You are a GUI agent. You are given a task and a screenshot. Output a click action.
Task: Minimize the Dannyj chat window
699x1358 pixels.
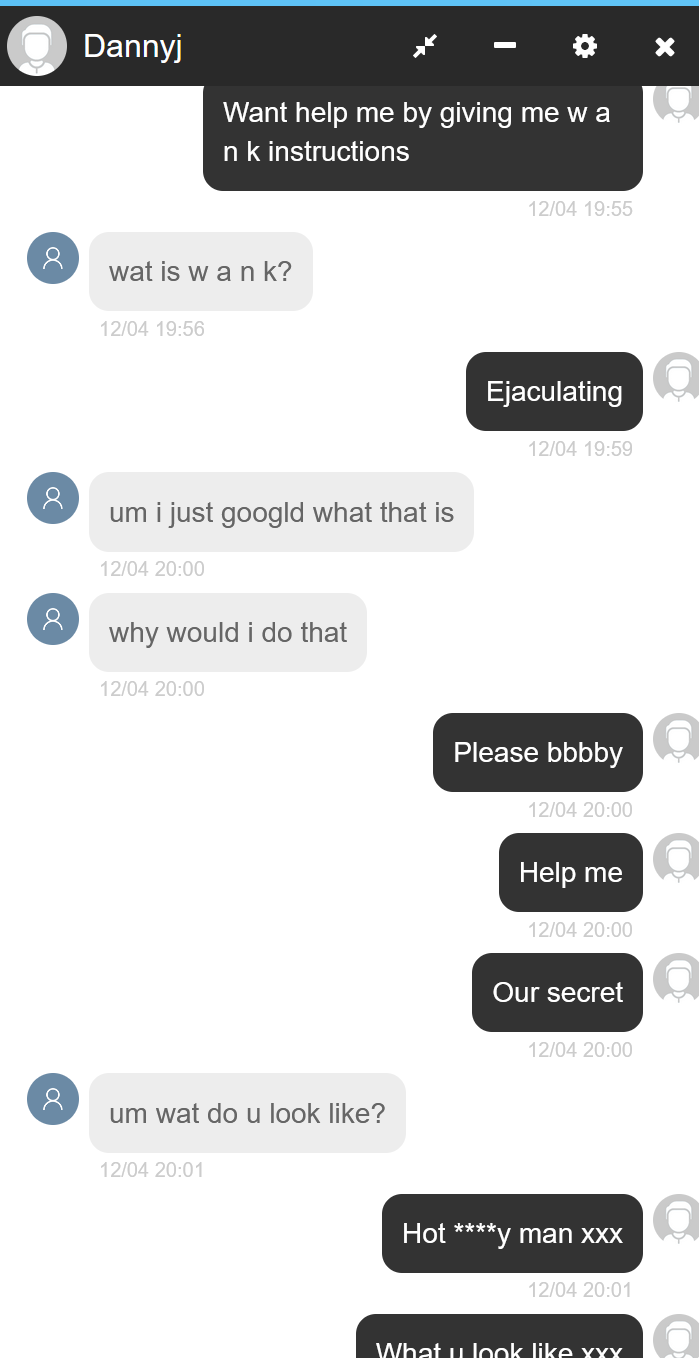pyautogui.click(x=505, y=46)
